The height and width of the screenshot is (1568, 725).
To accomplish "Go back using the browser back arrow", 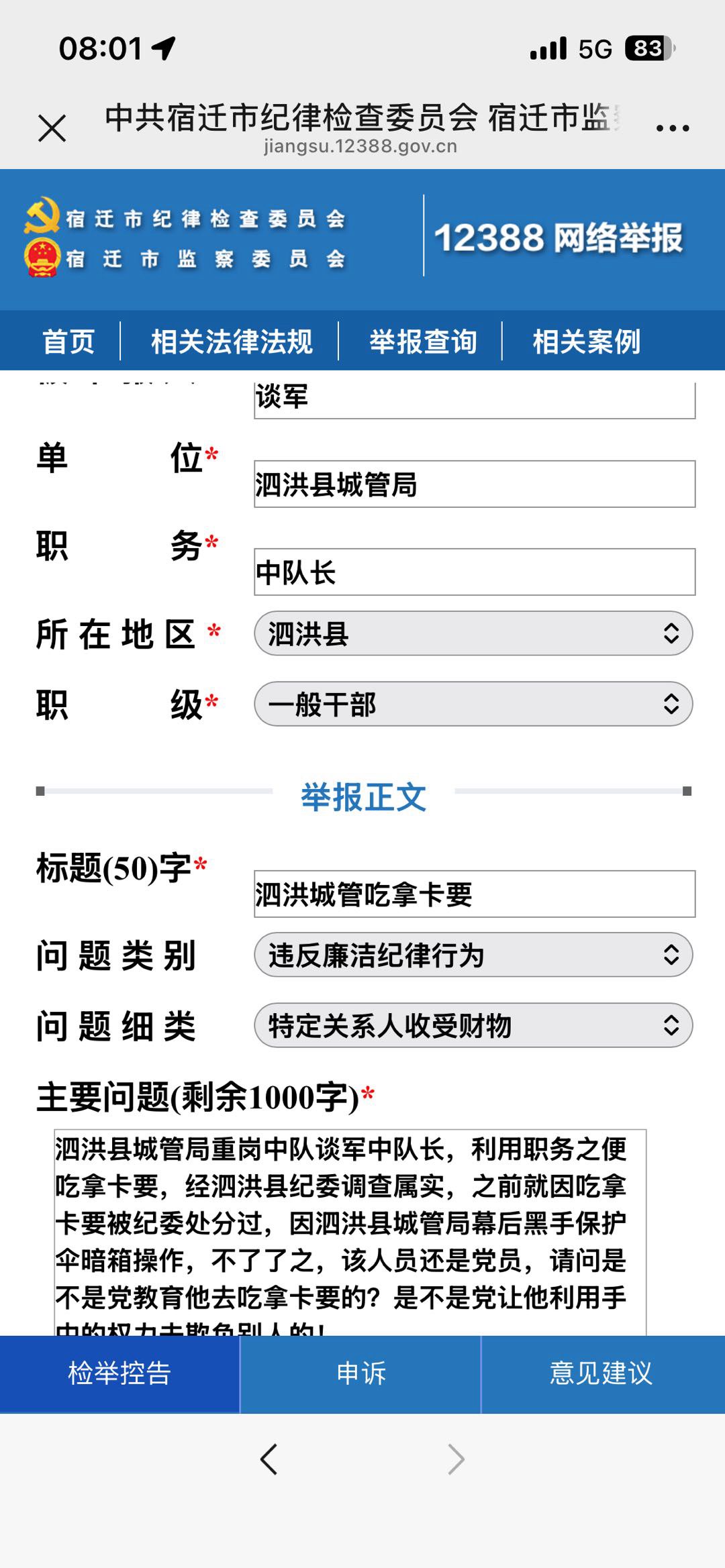I will [269, 1459].
